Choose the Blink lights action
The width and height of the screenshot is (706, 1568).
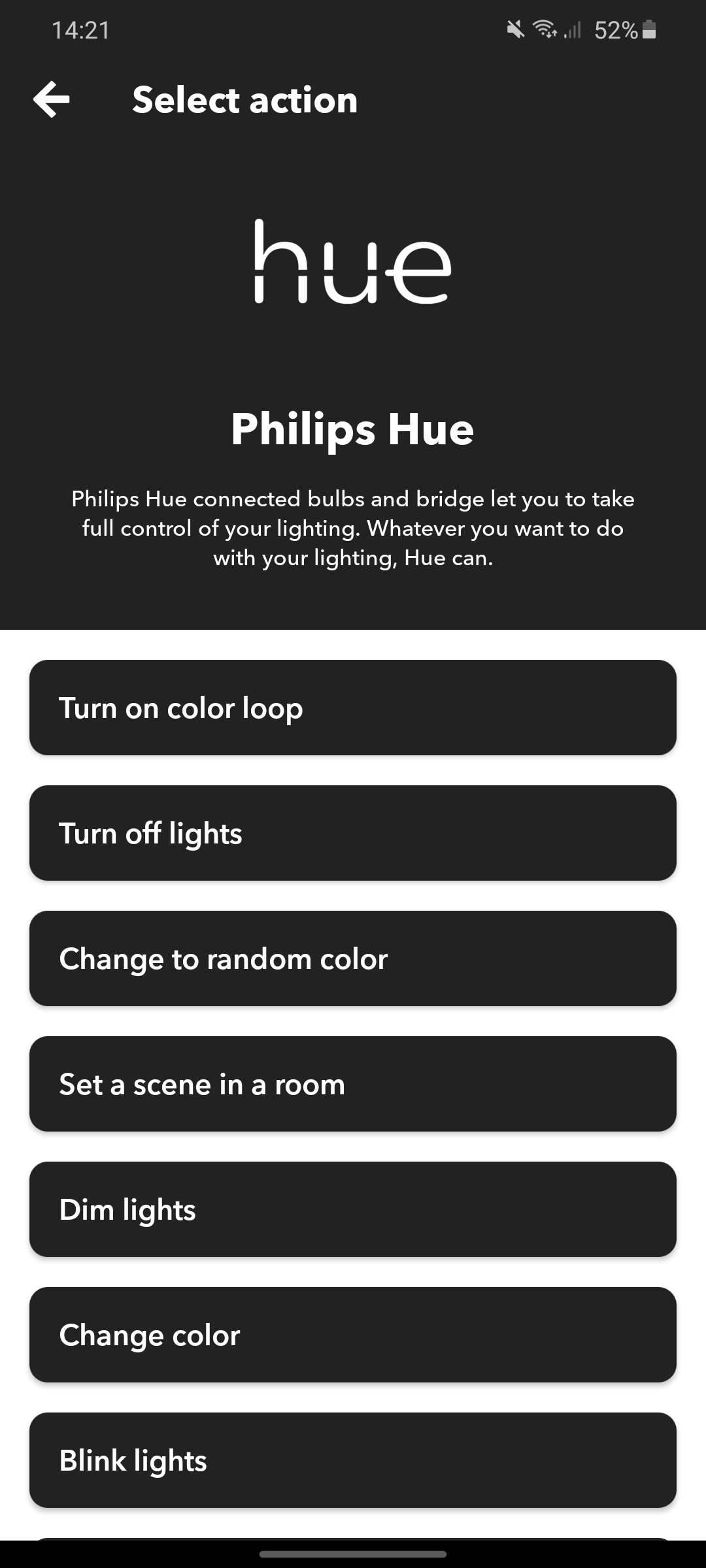(353, 1460)
